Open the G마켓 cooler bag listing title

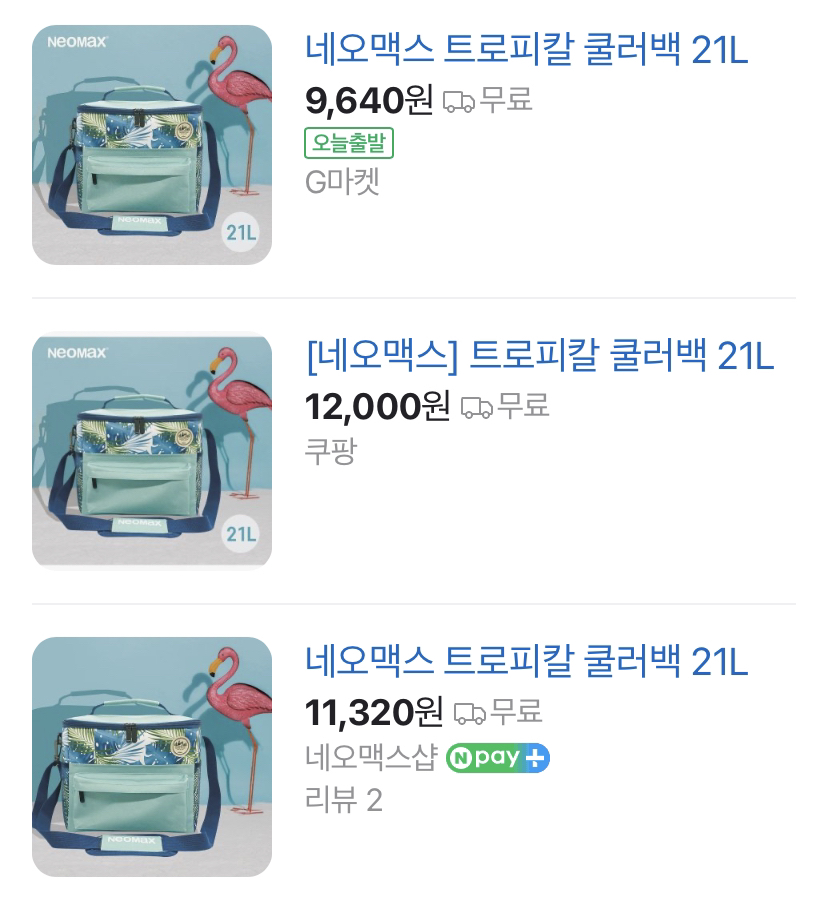click(x=526, y=50)
